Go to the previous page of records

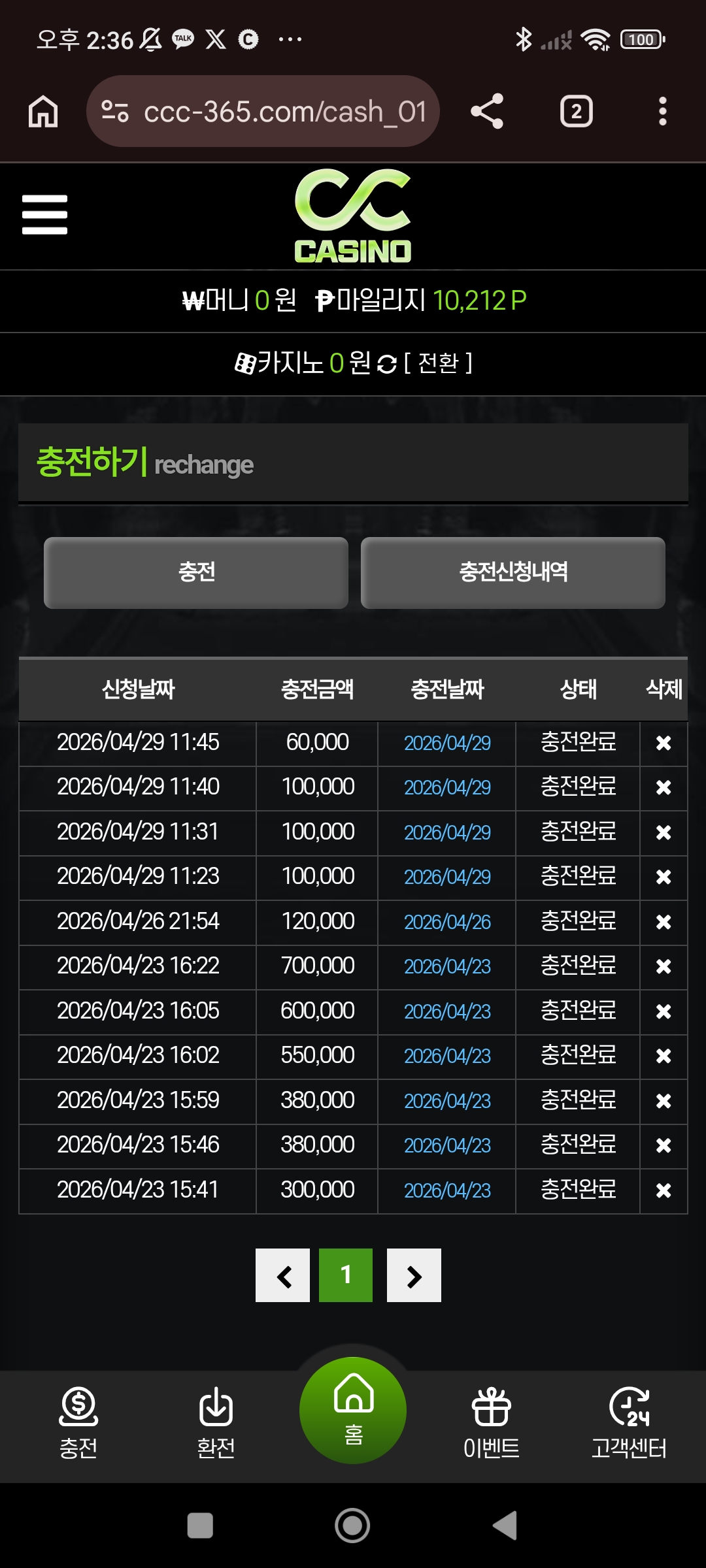282,1275
